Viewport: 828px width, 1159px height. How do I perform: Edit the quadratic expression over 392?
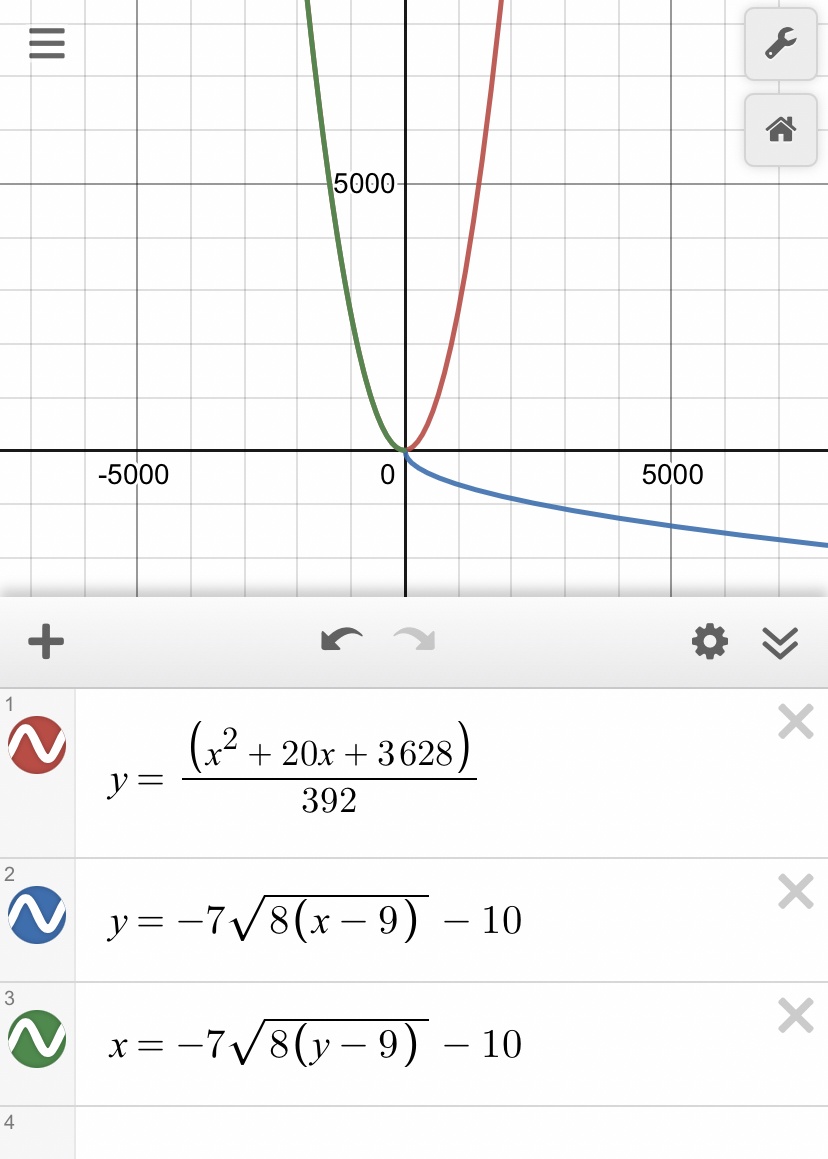330,771
